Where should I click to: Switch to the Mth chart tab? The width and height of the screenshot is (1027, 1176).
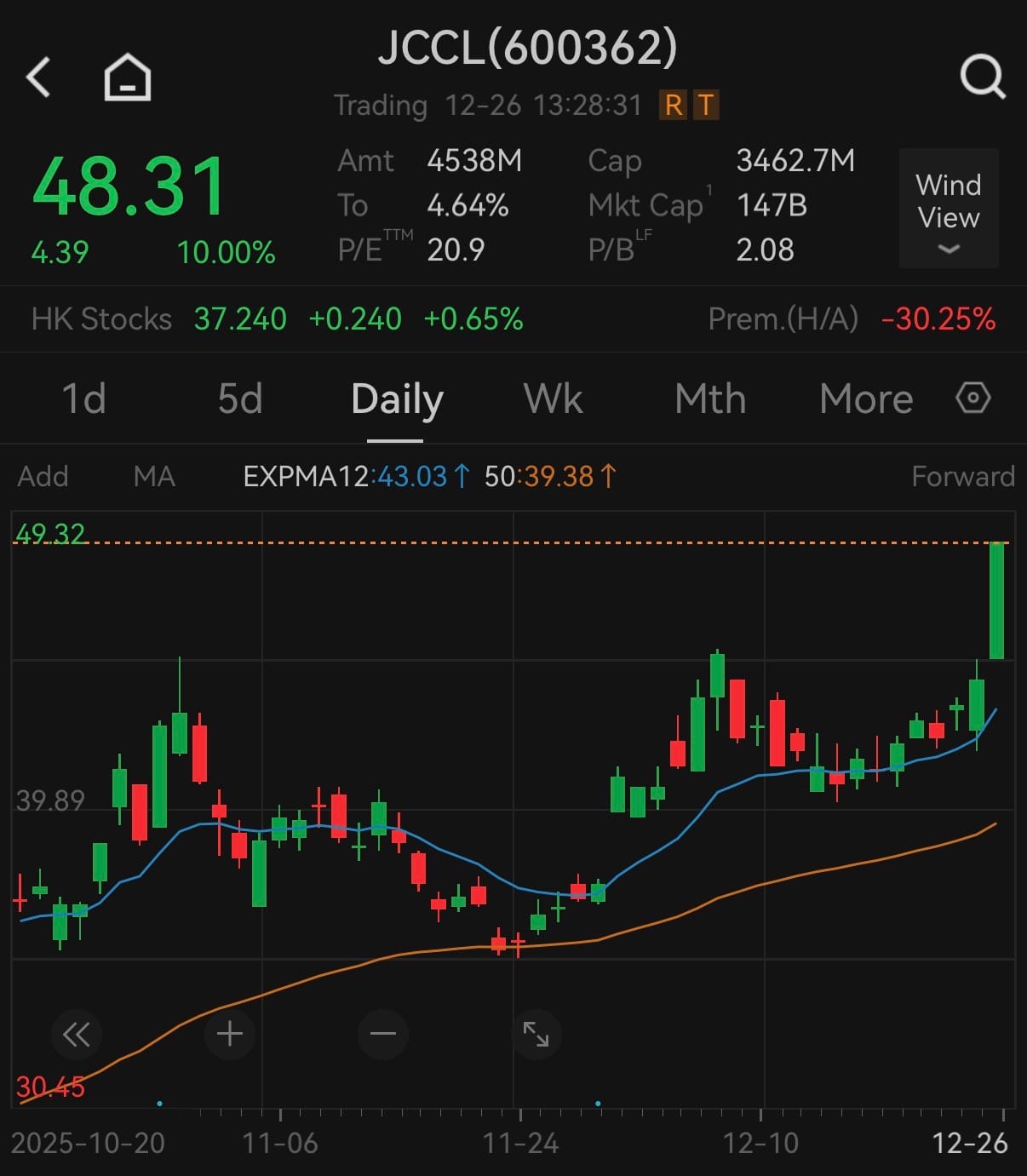(710, 399)
